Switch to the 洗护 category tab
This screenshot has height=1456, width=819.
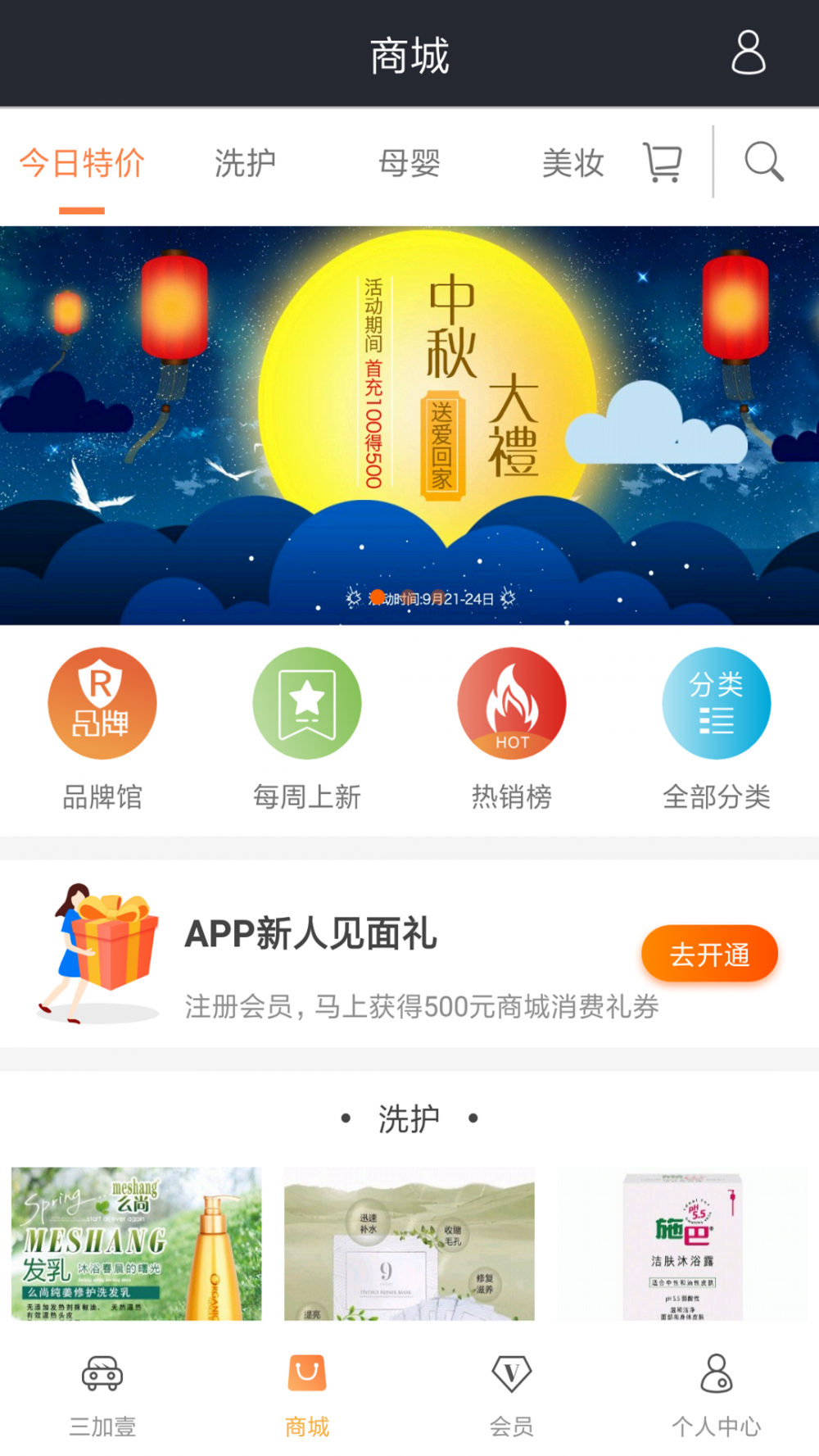[x=245, y=163]
